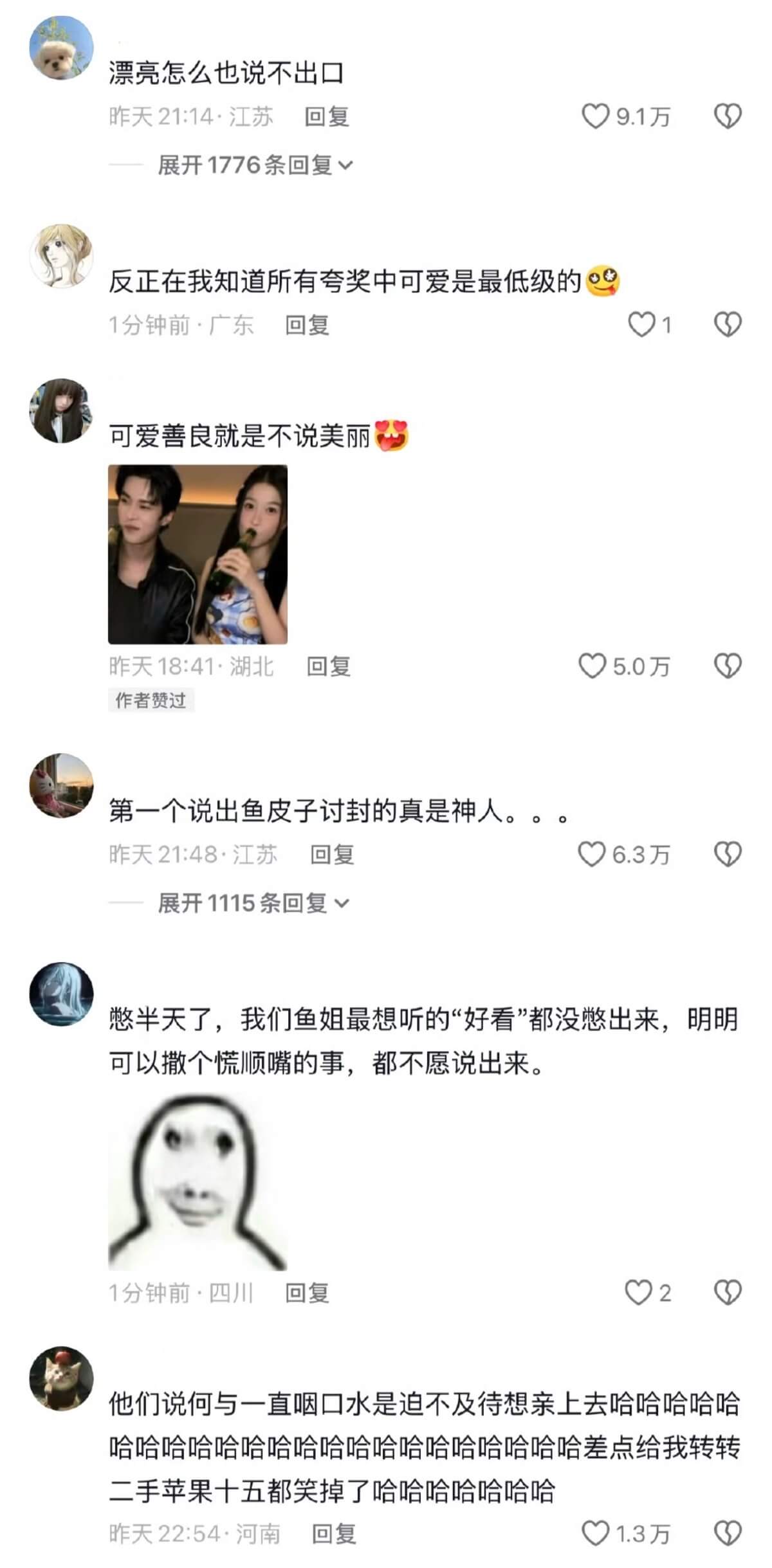Reply to the comment from 河南

334,1534
